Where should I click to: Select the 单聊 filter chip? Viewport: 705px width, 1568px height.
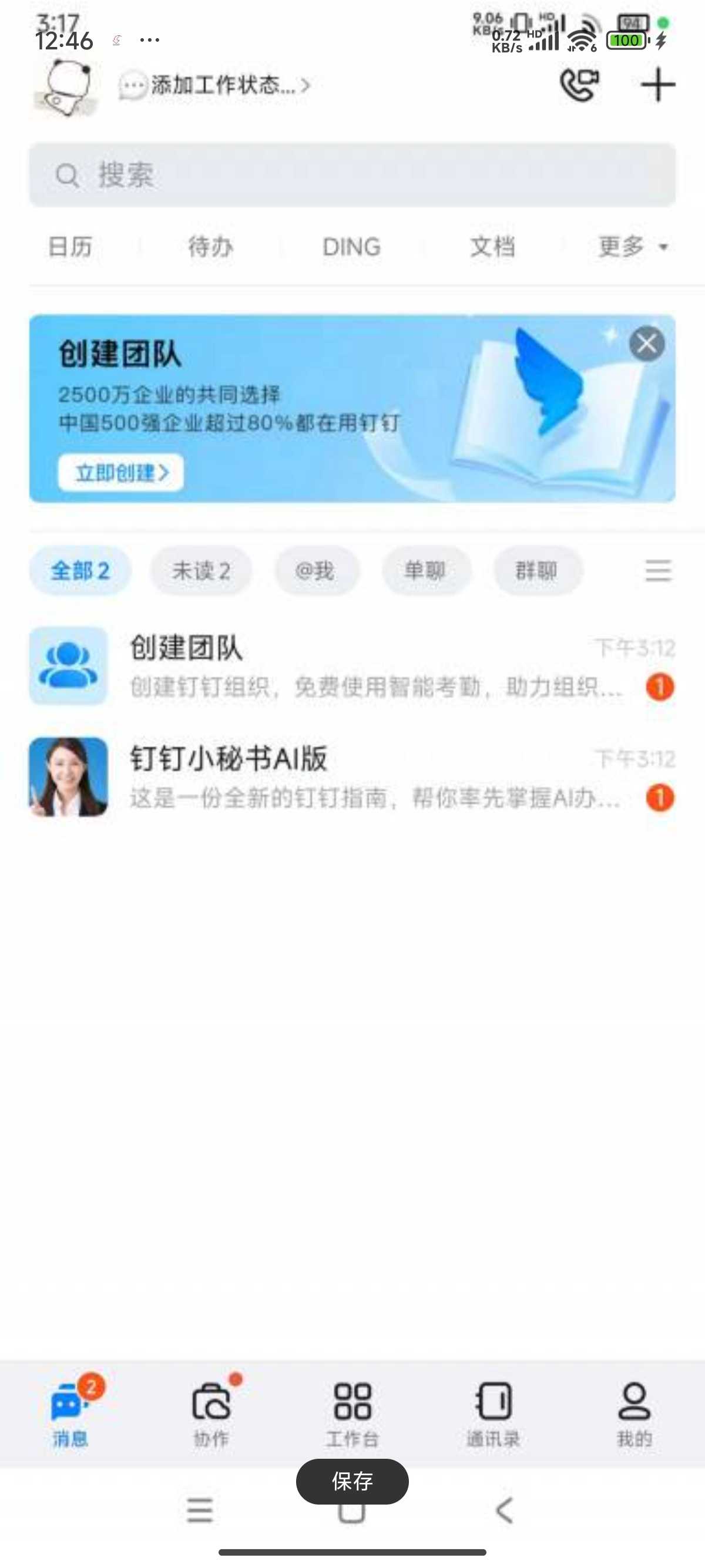(x=426, y=571)
